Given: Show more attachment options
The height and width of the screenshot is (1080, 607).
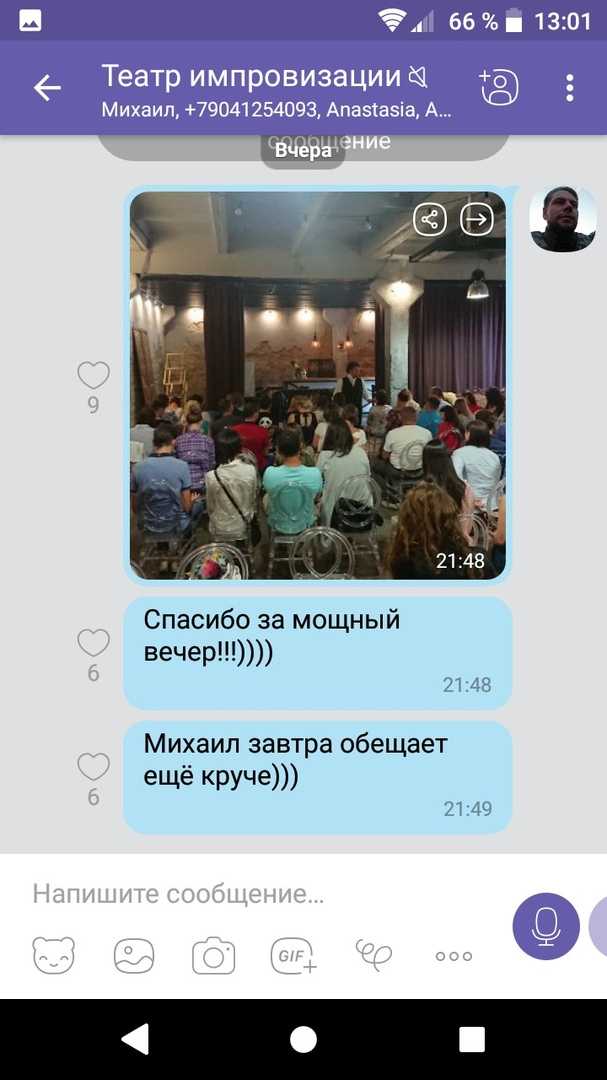Looking at the screenshot, I should pos(454,956).
